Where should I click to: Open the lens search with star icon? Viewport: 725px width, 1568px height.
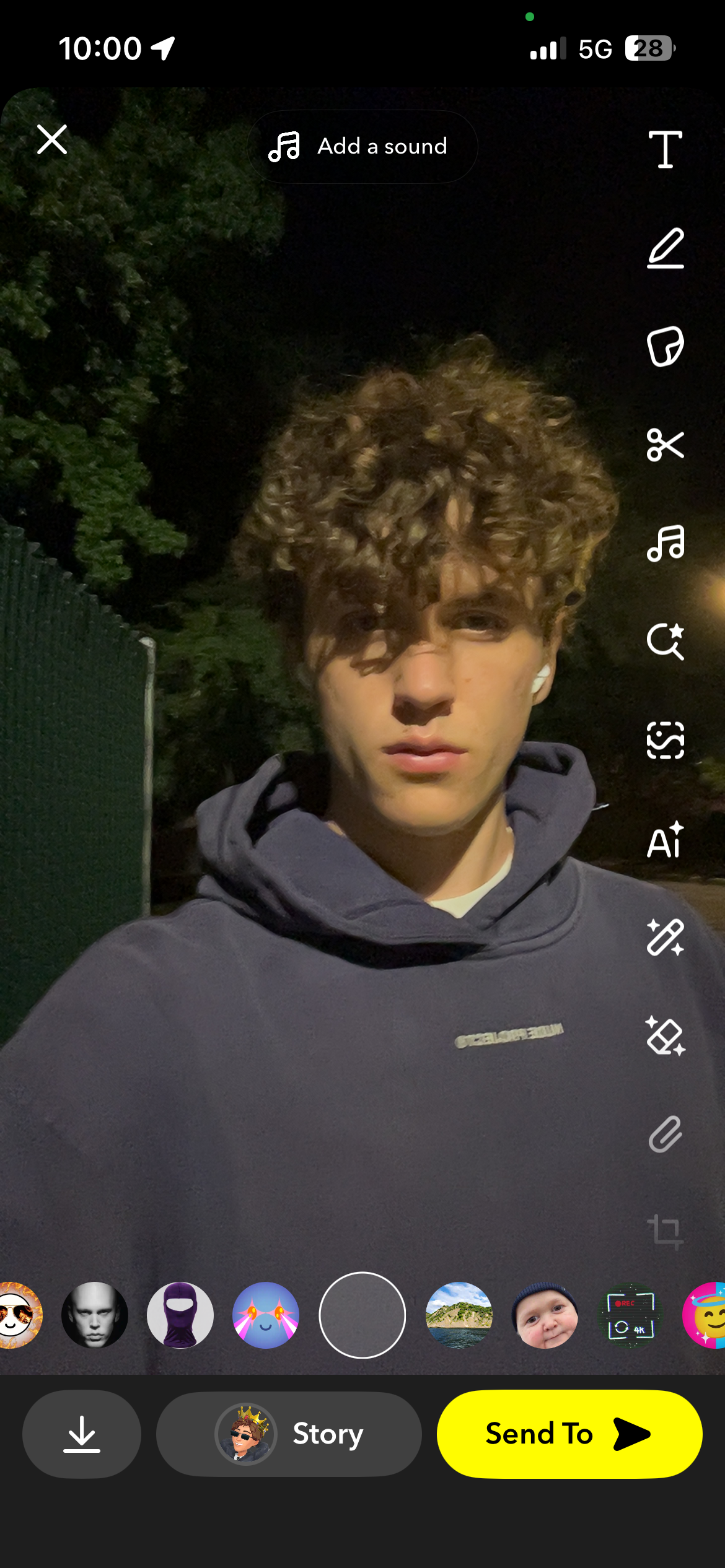pyautogui.click(x=666, y=642)
